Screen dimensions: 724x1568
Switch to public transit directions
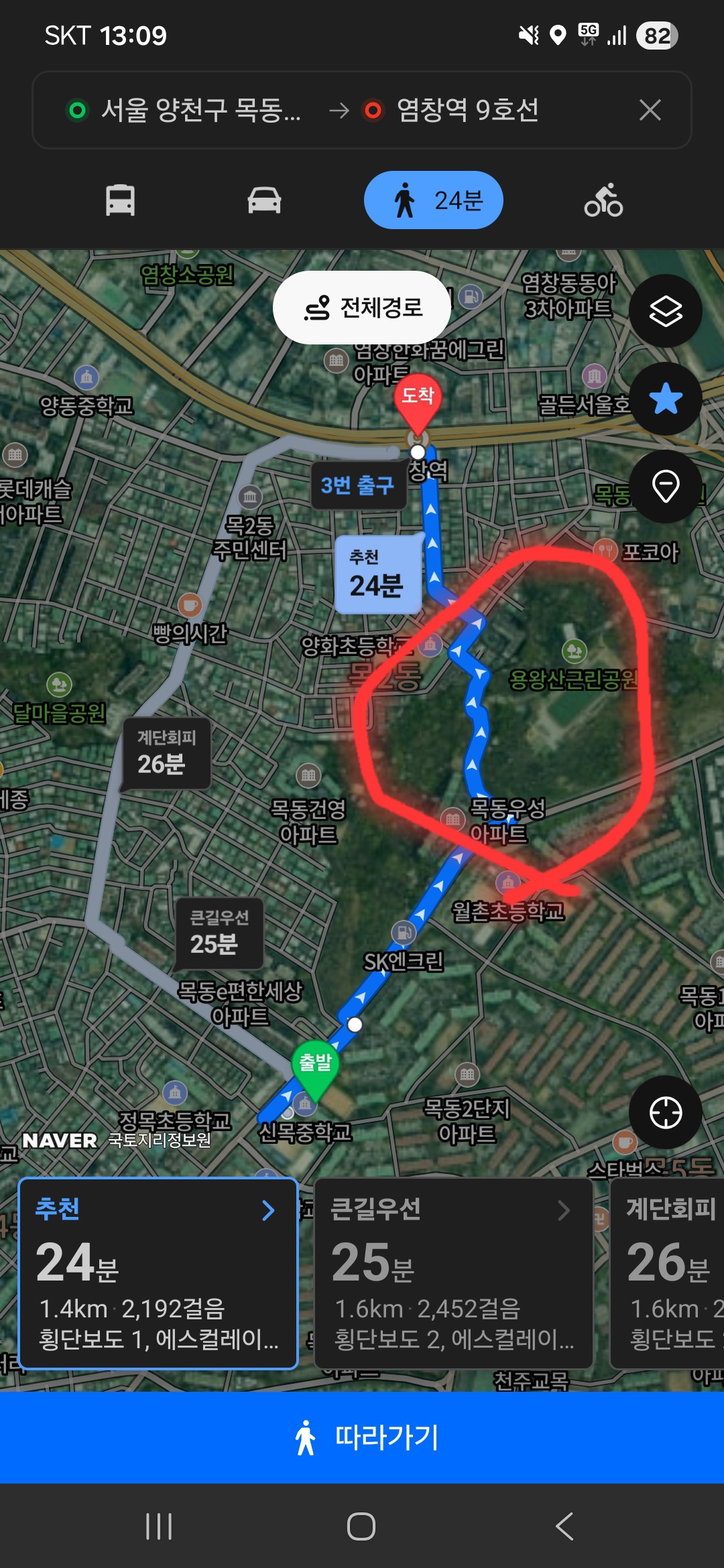tap(121, 200)
